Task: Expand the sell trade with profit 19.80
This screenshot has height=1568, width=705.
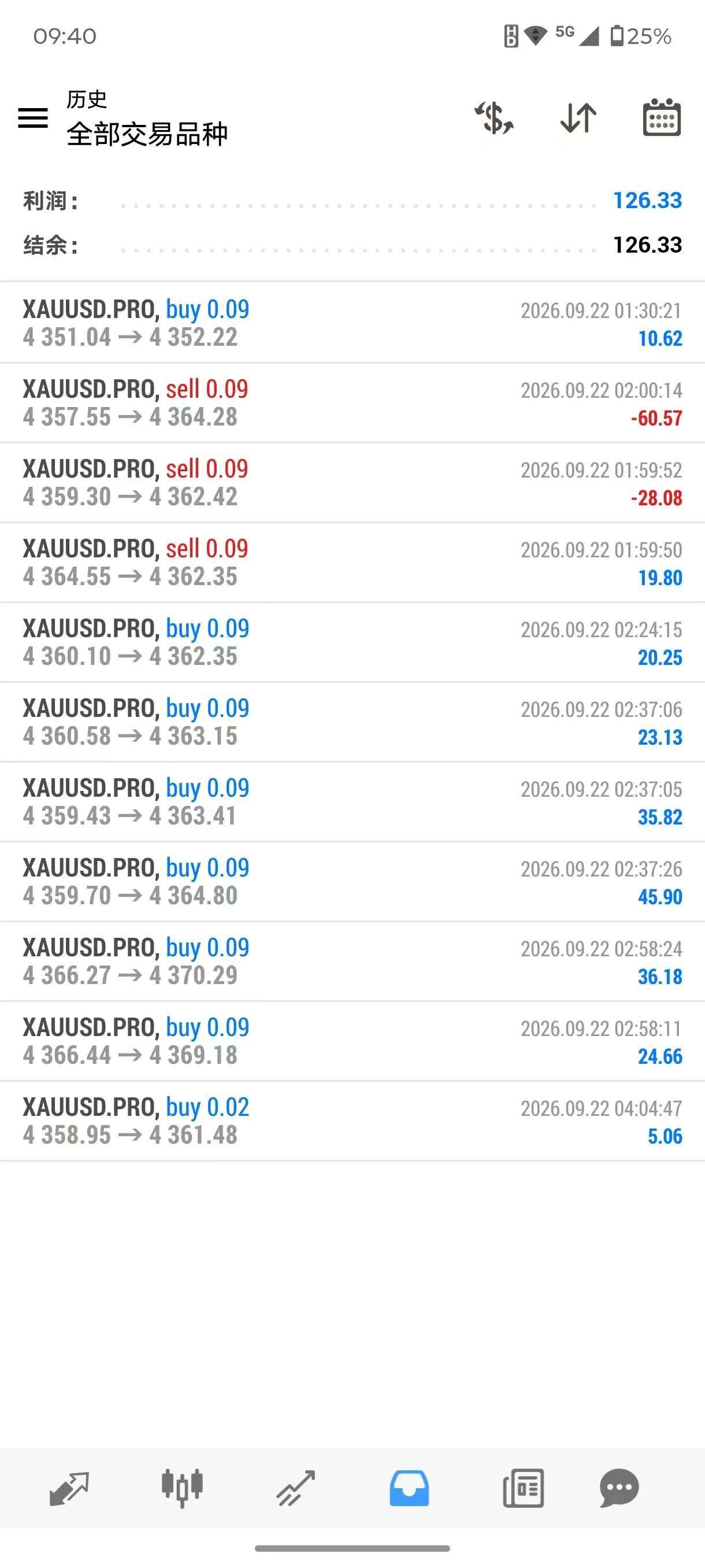Action: (352, 563)
